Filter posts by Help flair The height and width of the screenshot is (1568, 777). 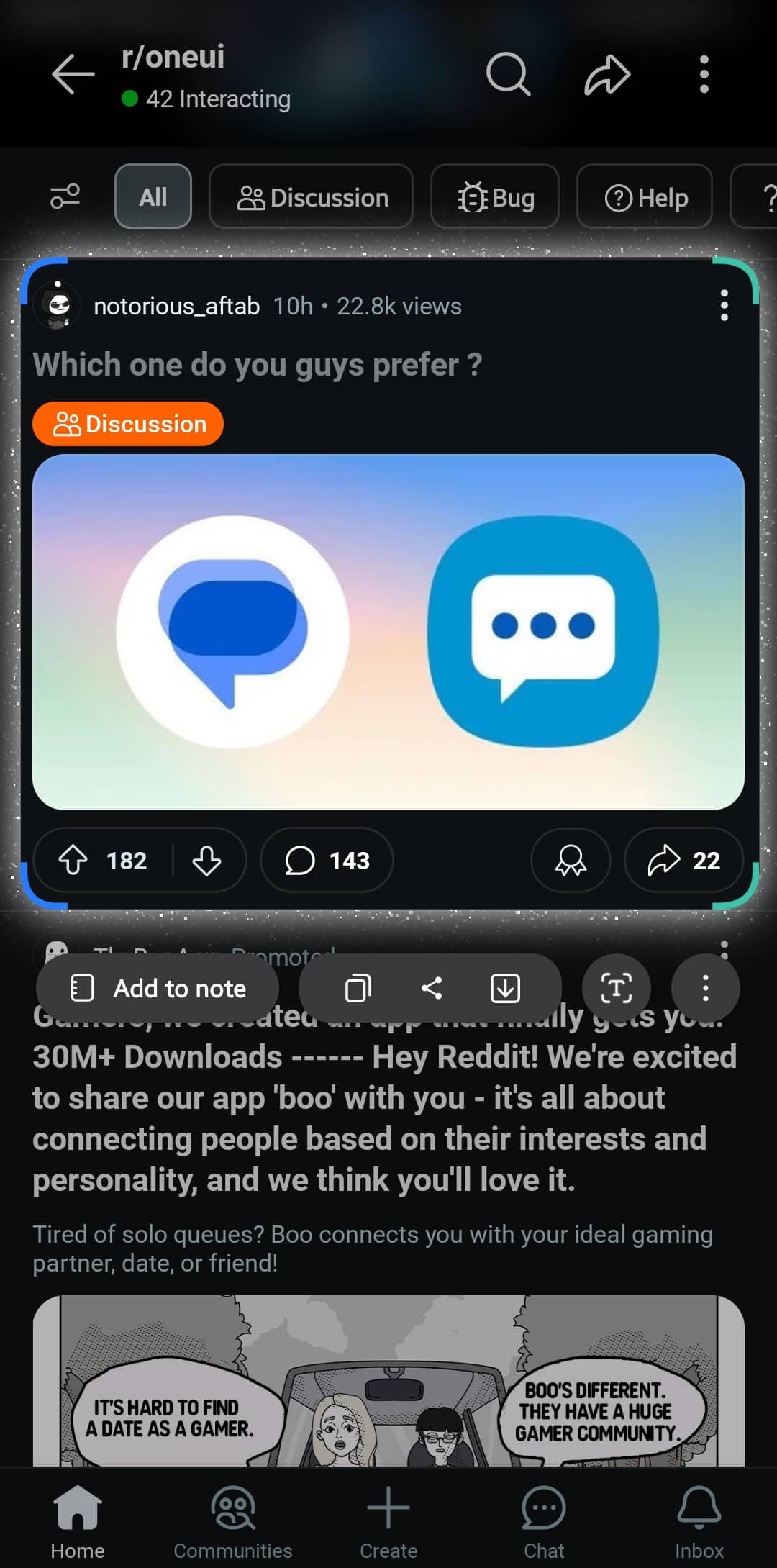645,196
